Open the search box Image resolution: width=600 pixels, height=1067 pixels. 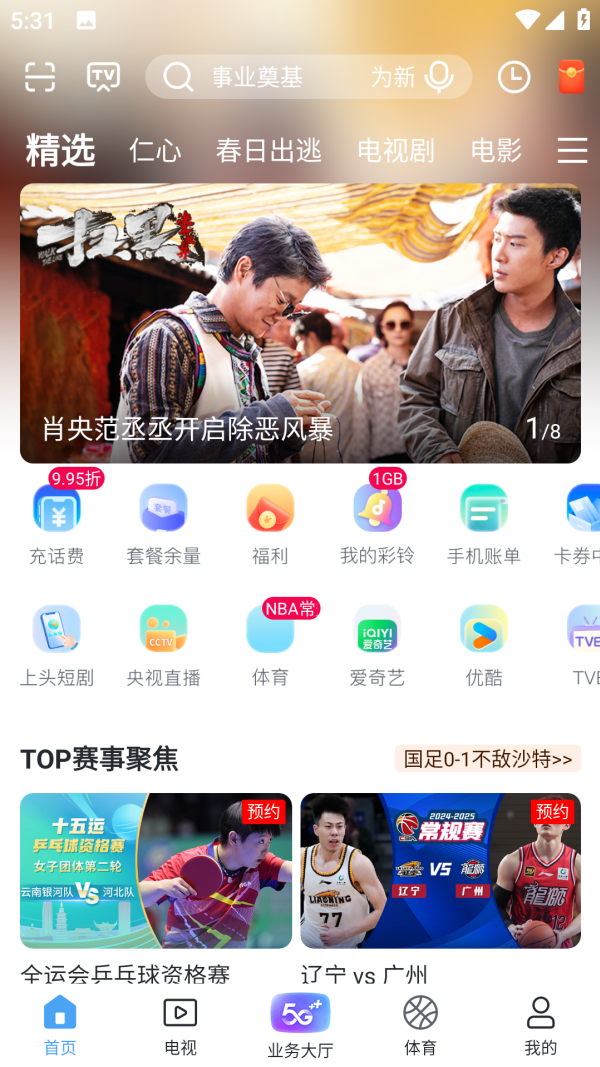click(280, 77)
